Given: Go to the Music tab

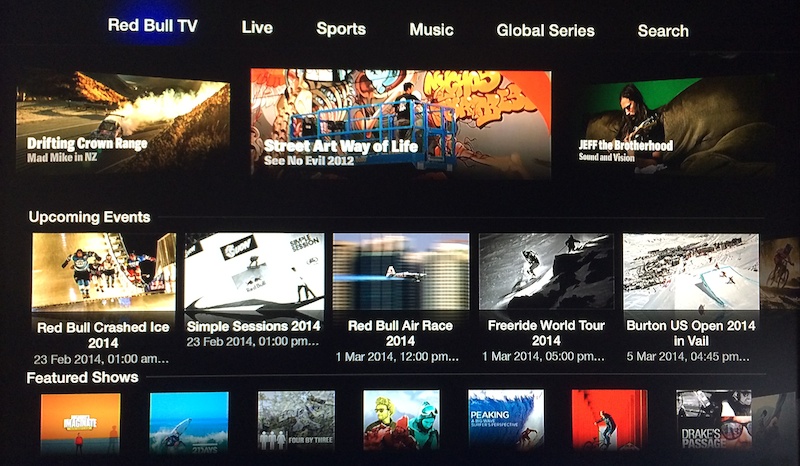Looking at the screenshot, I should (431, 30).
